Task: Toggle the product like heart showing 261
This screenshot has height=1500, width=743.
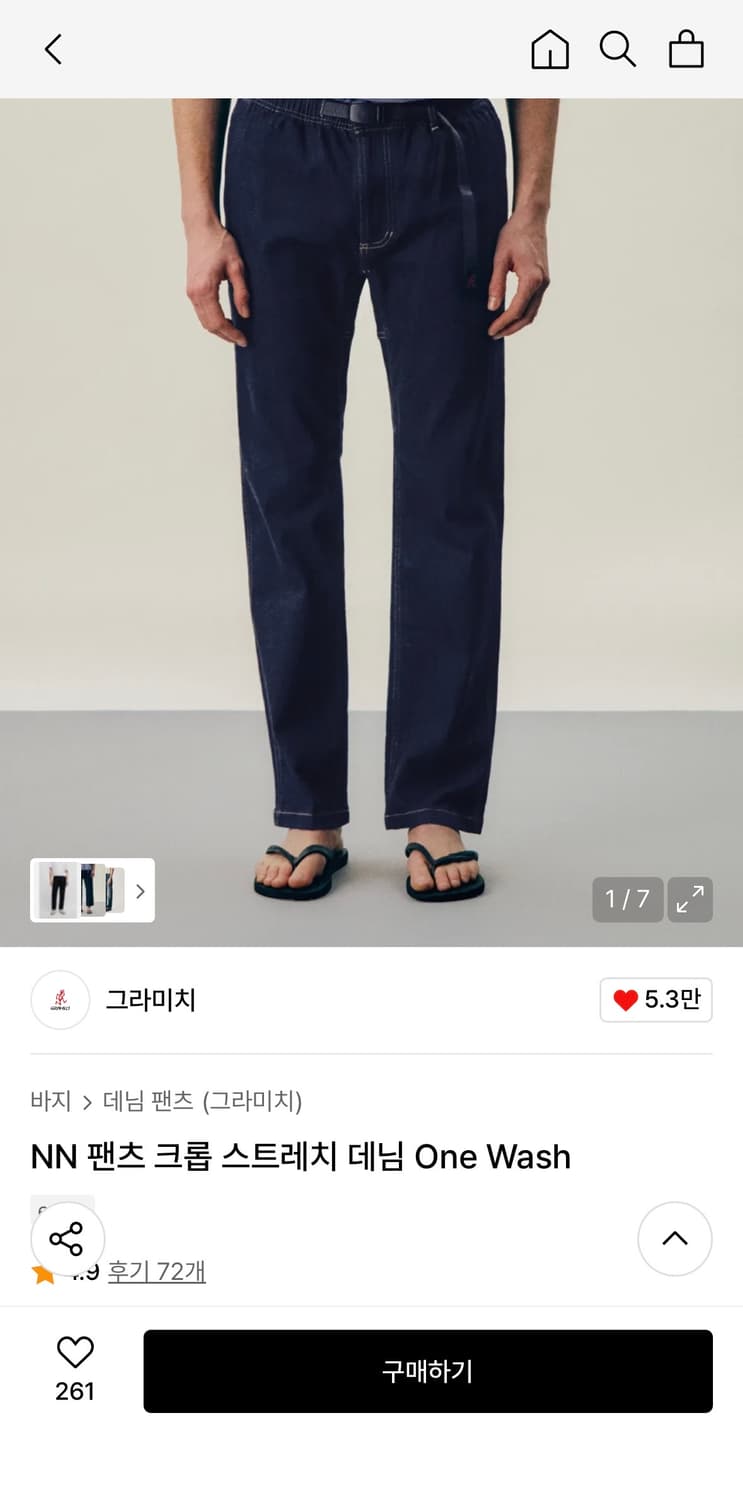Action: tap(75, 1353)
